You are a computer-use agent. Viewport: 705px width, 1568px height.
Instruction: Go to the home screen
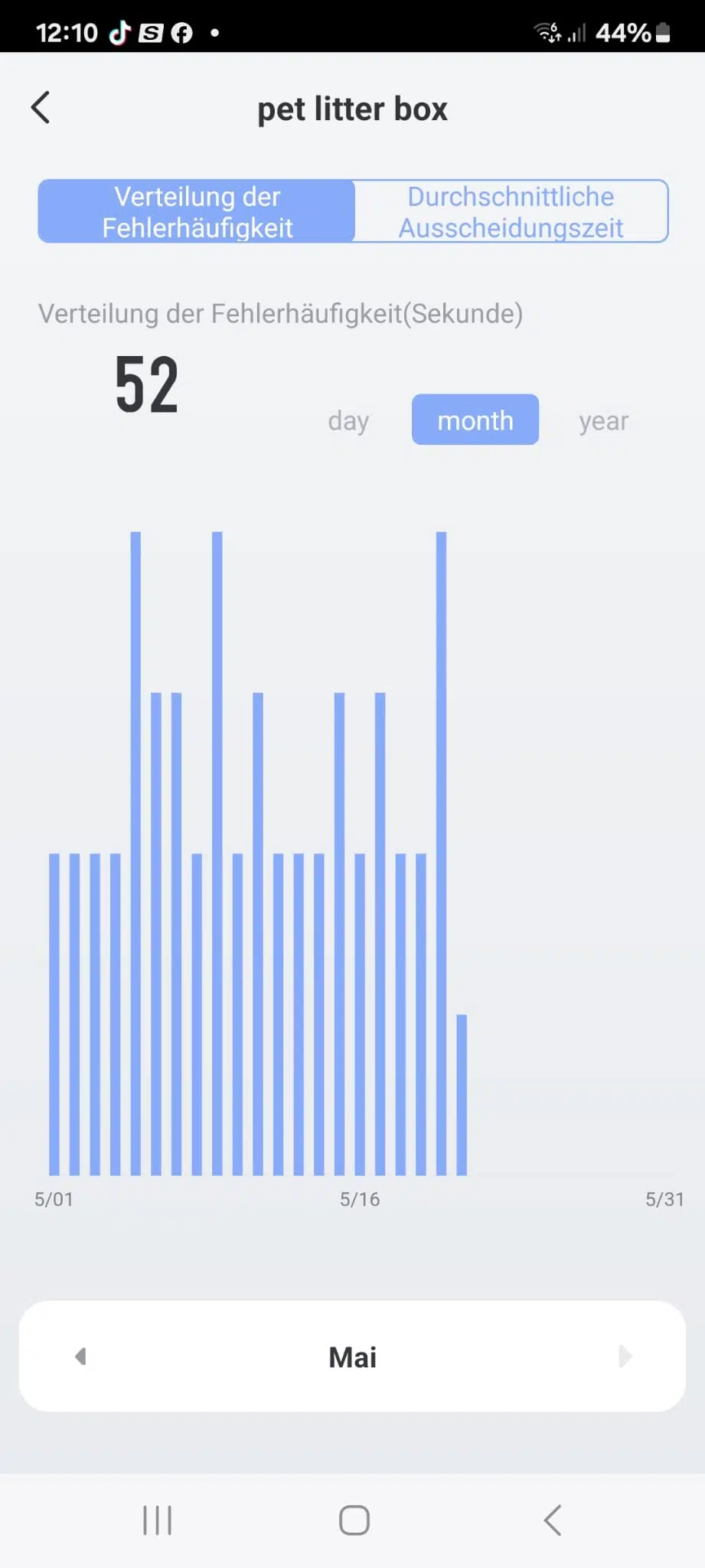point(354,1521)
